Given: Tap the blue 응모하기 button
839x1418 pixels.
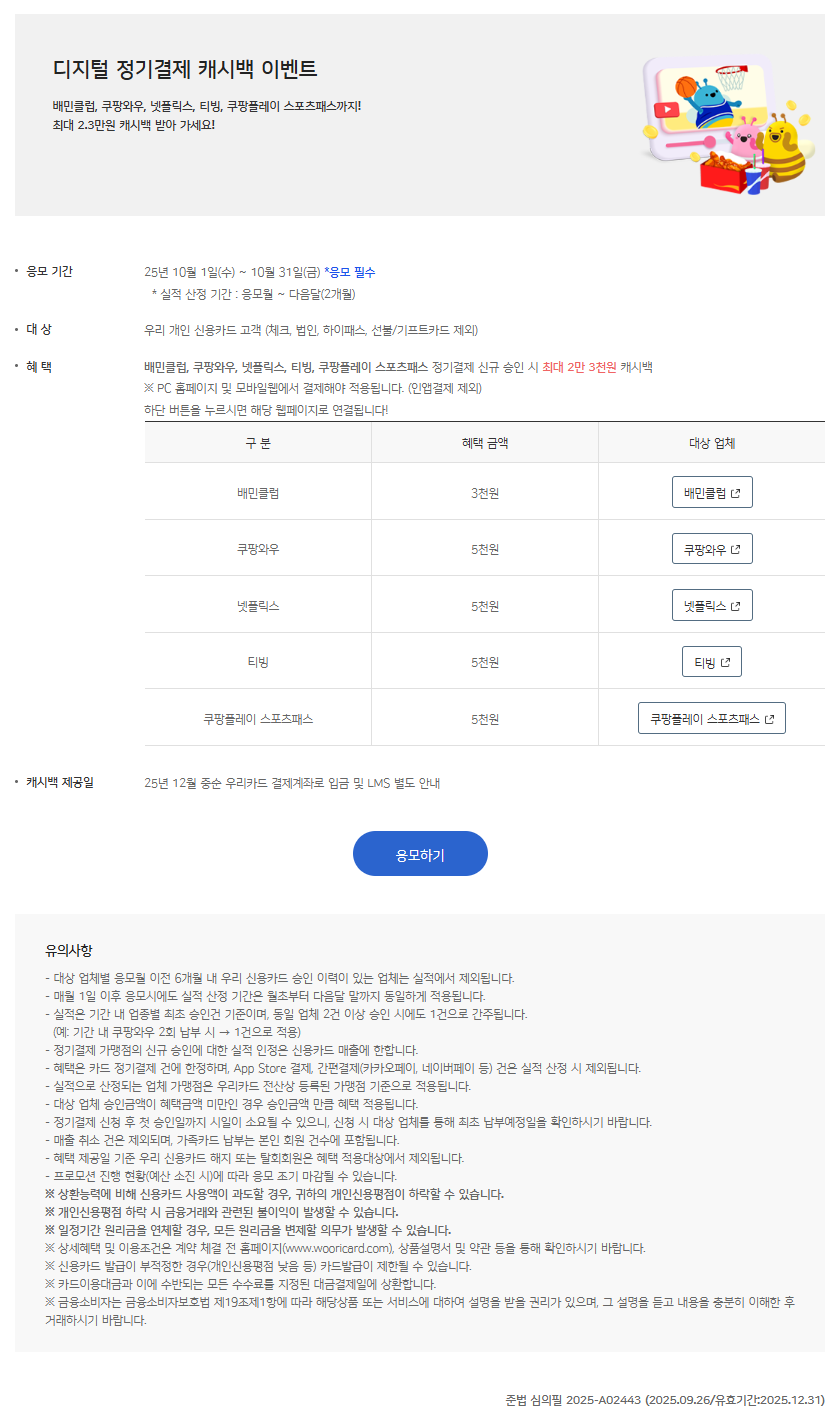Looking at the screenshot, I should [420, 854].
